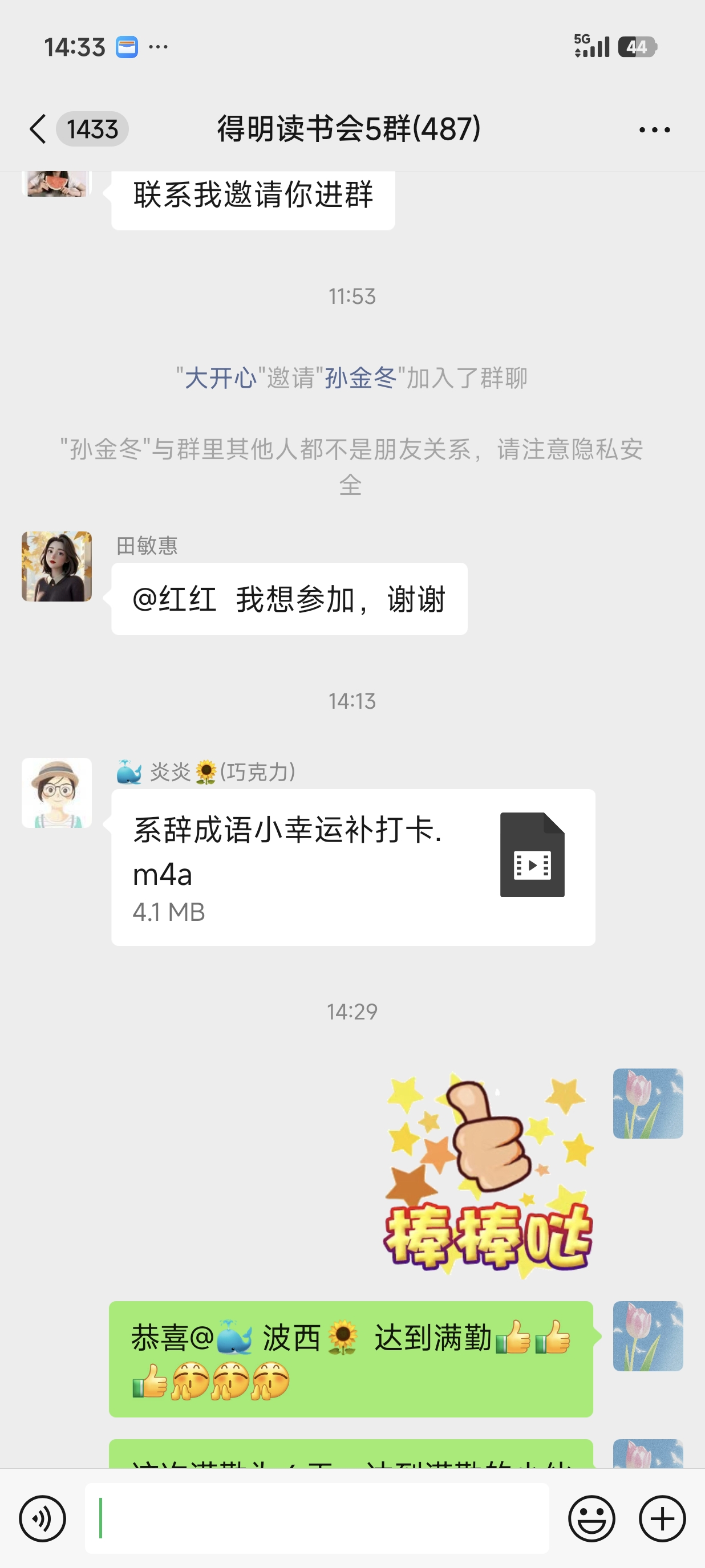Viewport: 705px width, 1568px height.
Task: View 田敏惠's profile avatar
Action: tap(56, 566)
